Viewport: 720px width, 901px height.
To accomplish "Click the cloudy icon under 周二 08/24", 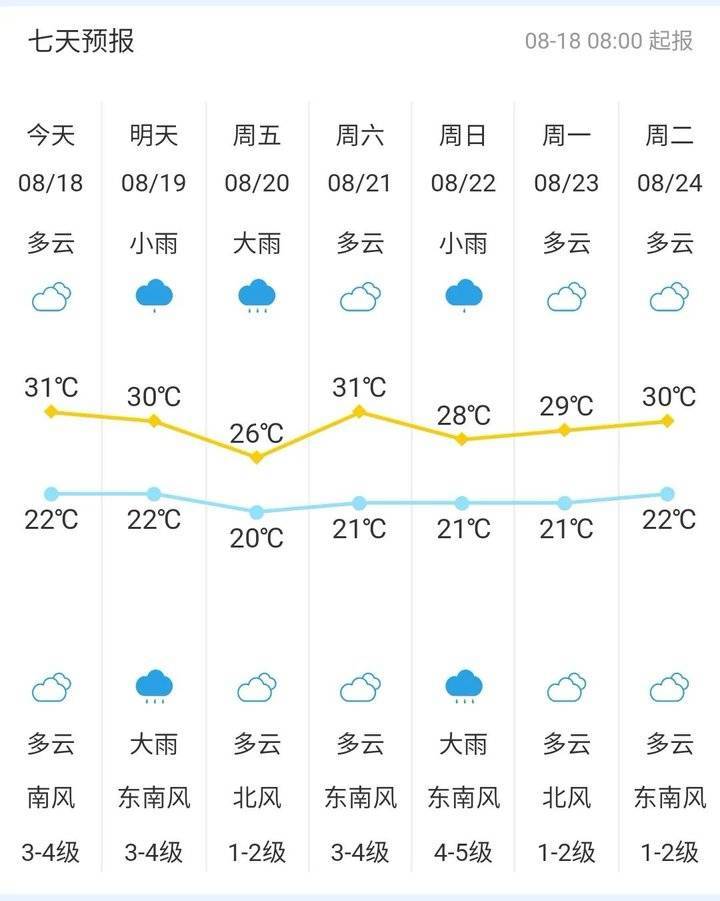I will point(666,295).
